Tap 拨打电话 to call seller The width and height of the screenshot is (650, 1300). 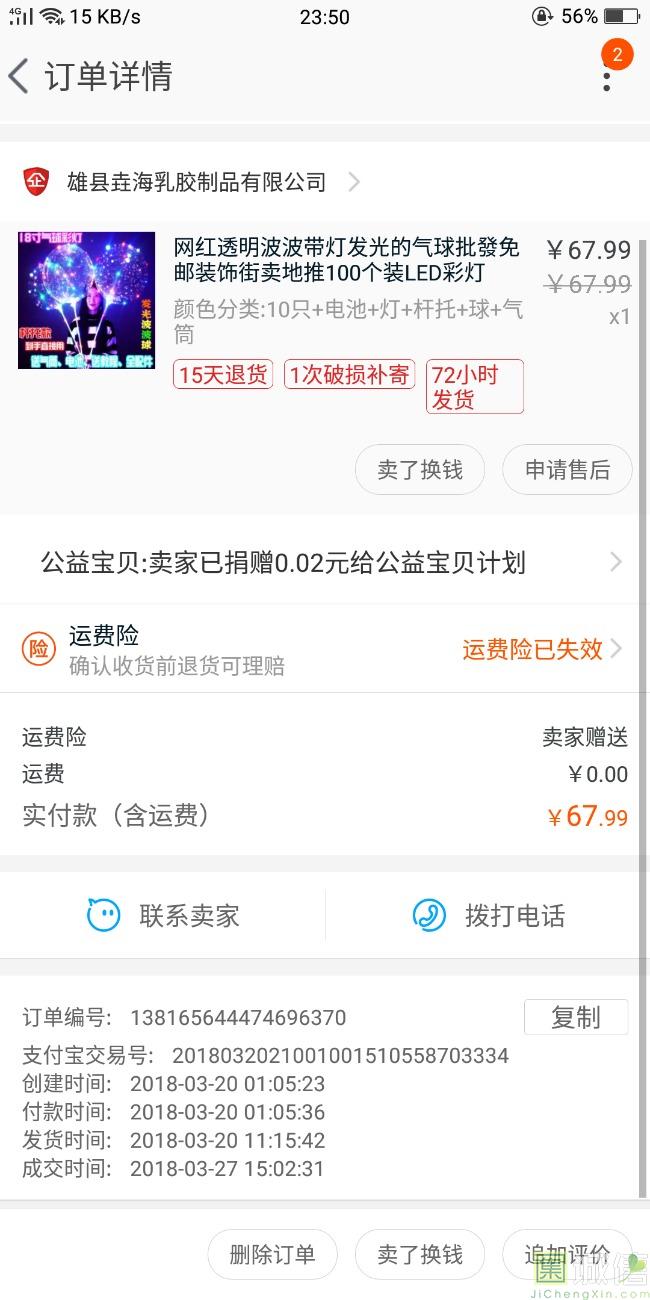coord(488,915)
